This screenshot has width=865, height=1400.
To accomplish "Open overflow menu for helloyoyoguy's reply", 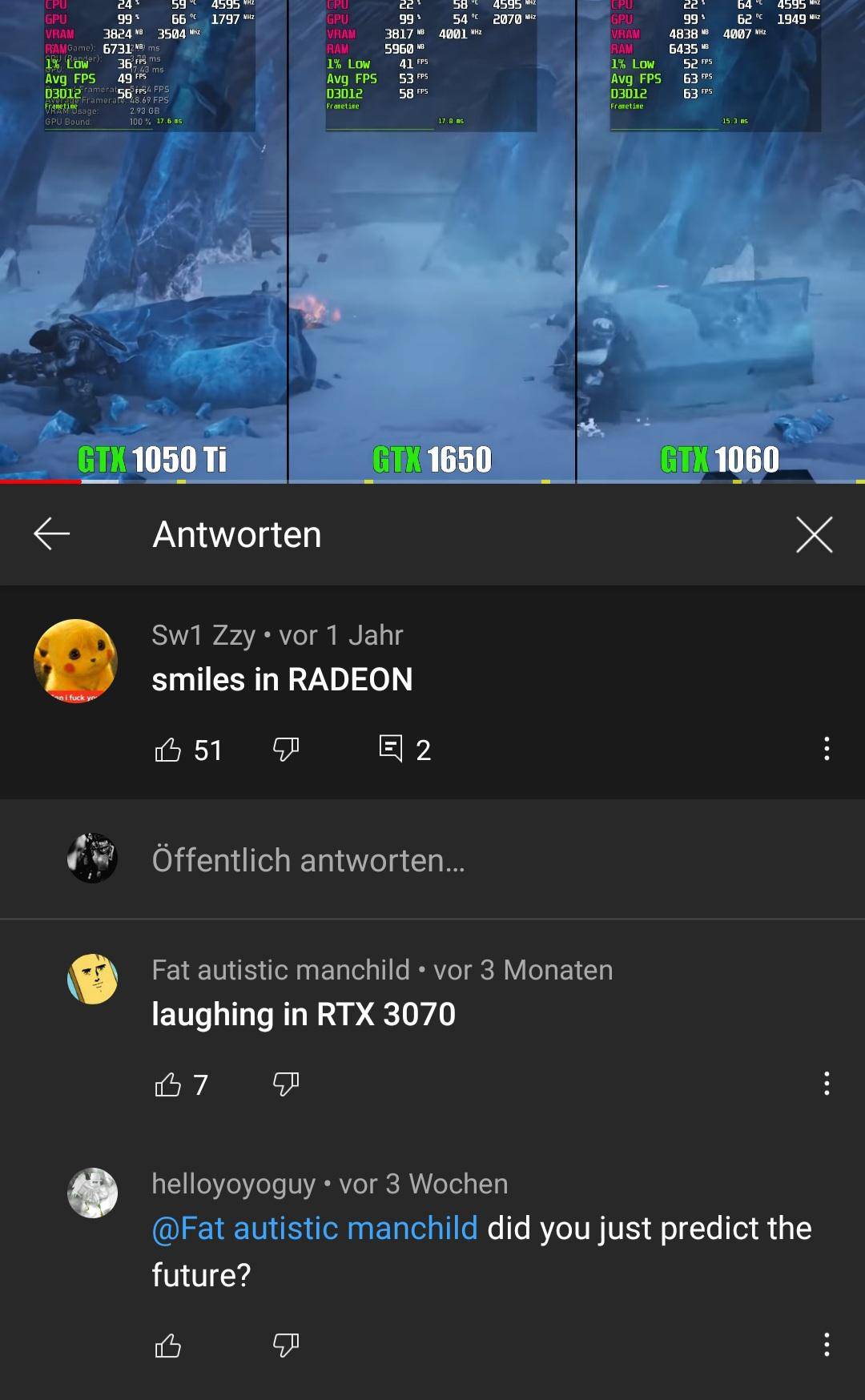I will click(826, 1345).
